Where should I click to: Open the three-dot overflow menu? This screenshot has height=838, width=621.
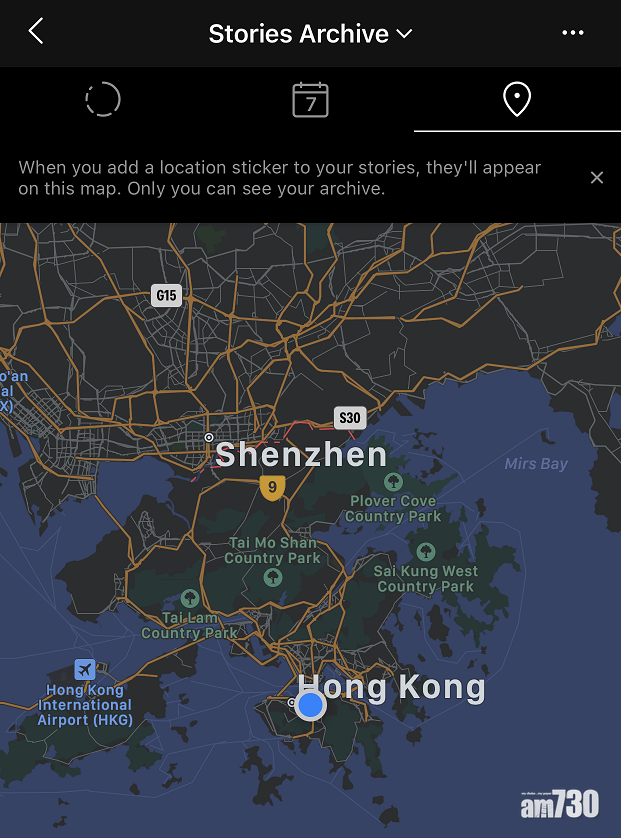pyautogui.click(x=573, y=33)
